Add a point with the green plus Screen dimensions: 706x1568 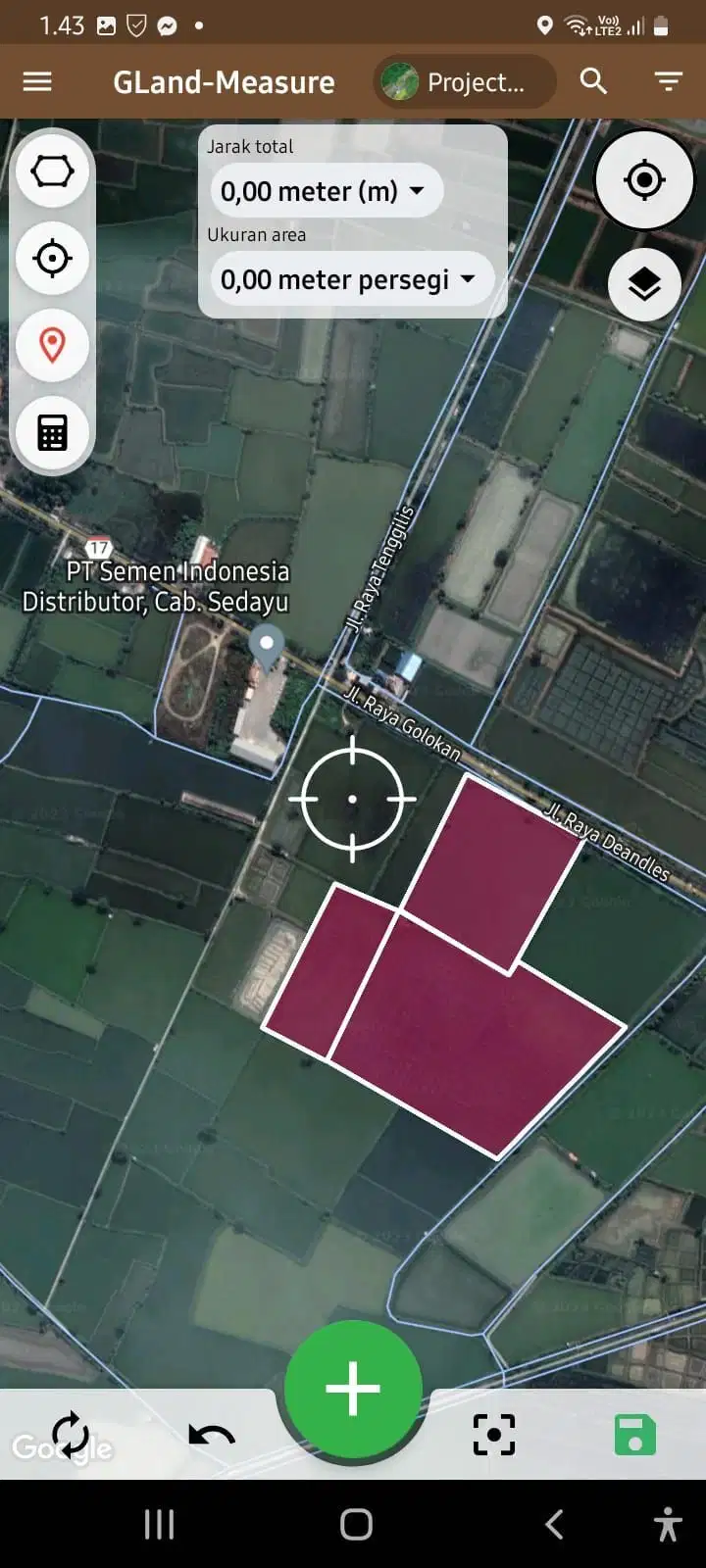(x=353, y=1388)
